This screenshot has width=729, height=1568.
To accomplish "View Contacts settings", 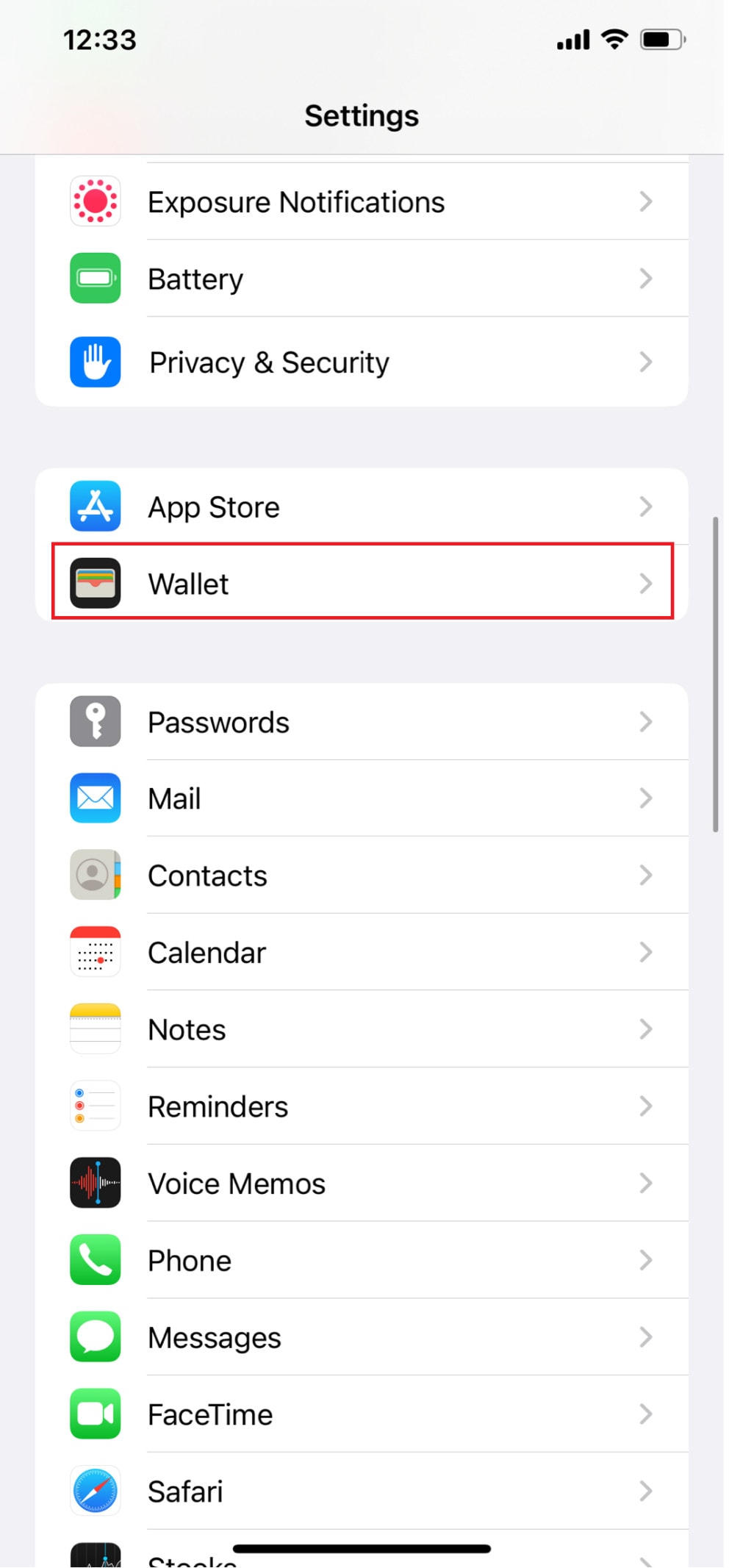I will (362, 876).
